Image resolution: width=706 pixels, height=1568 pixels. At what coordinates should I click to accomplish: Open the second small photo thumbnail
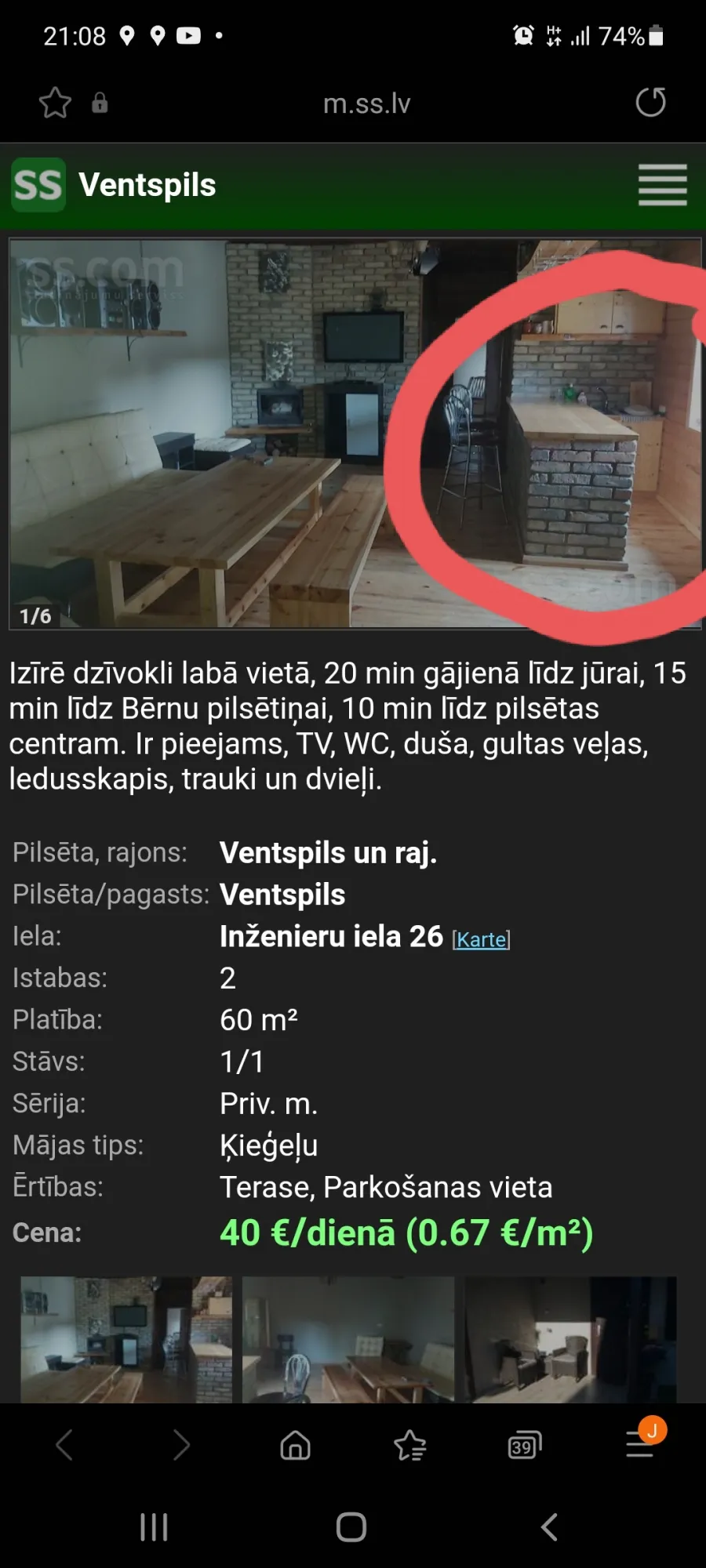click(x=348, y=1339)
